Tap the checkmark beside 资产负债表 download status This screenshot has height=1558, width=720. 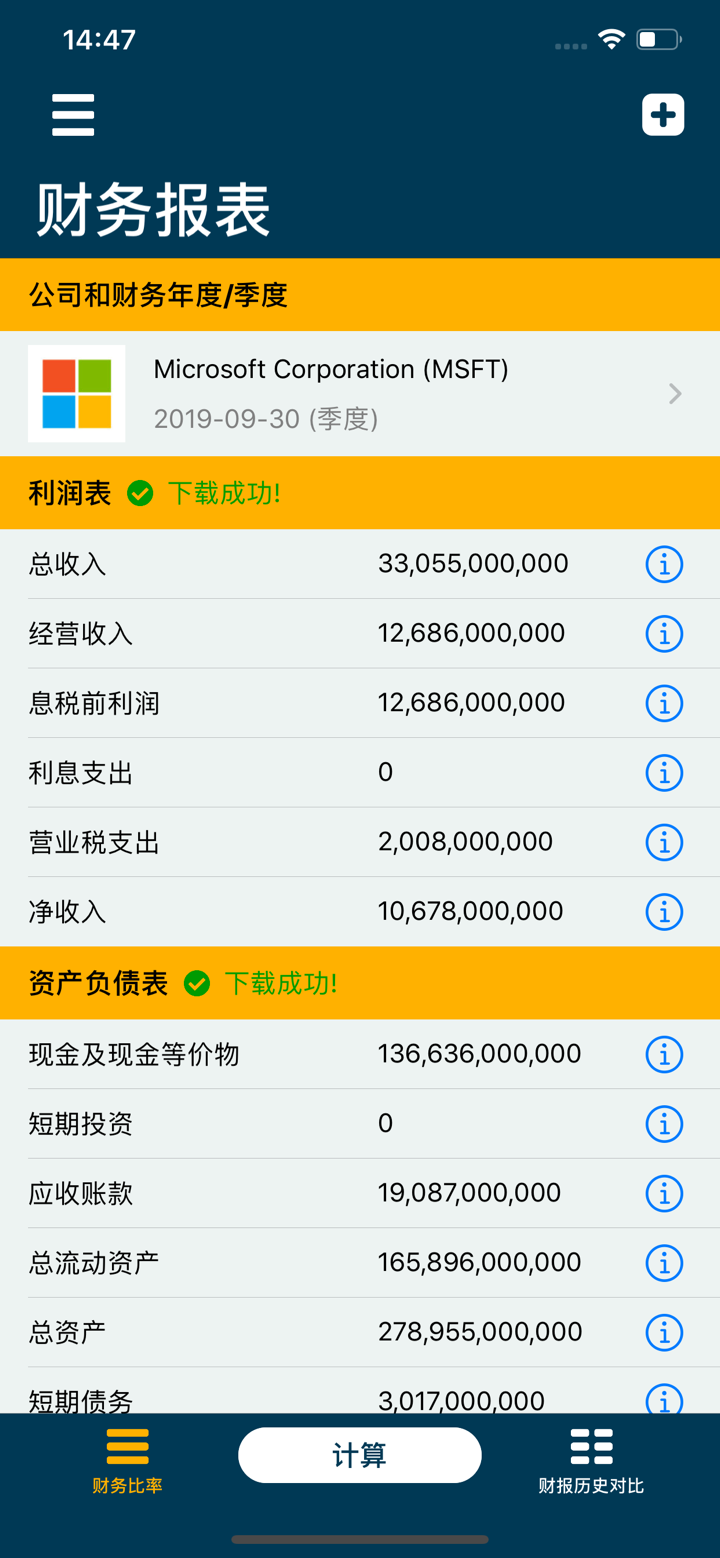(196, 983)
